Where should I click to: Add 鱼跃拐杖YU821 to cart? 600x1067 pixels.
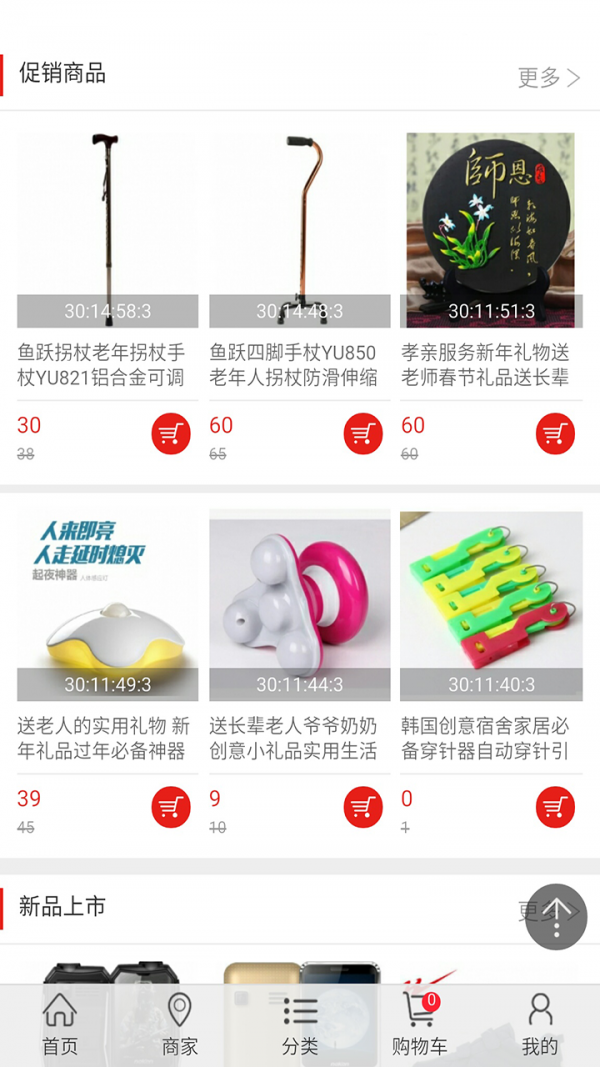[x=171, y=434]
